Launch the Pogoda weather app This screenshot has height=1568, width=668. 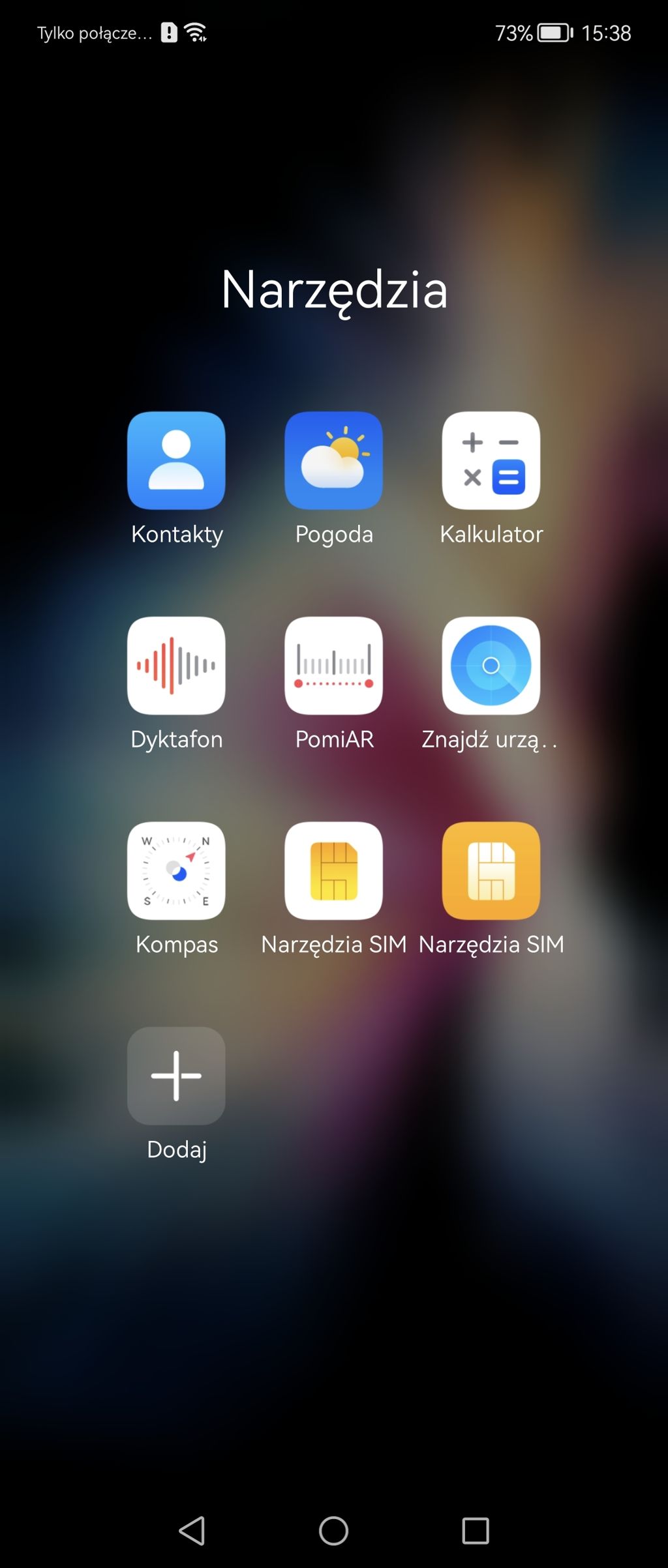click(x=333, y=460)
